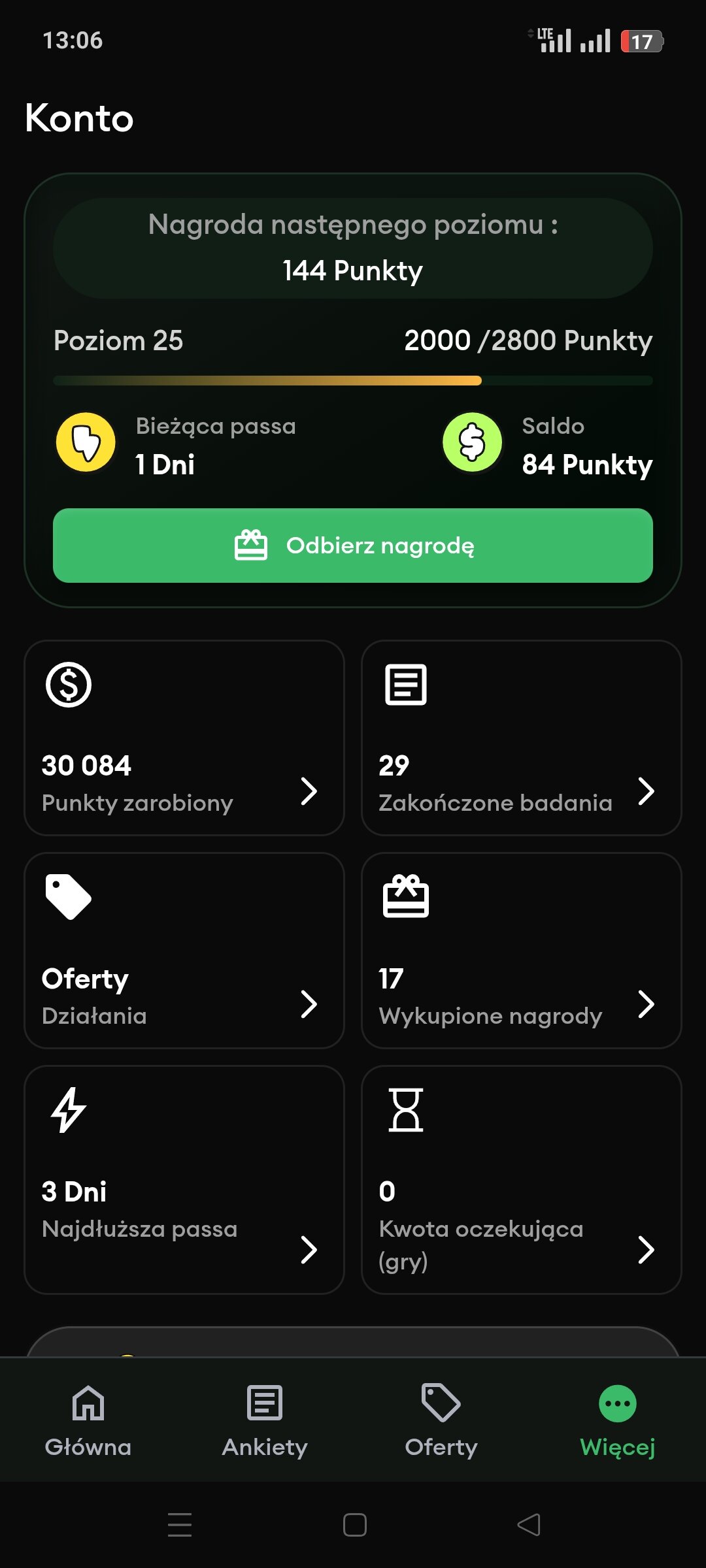Open the Kwota oczekująca (gry) card

522,1180
